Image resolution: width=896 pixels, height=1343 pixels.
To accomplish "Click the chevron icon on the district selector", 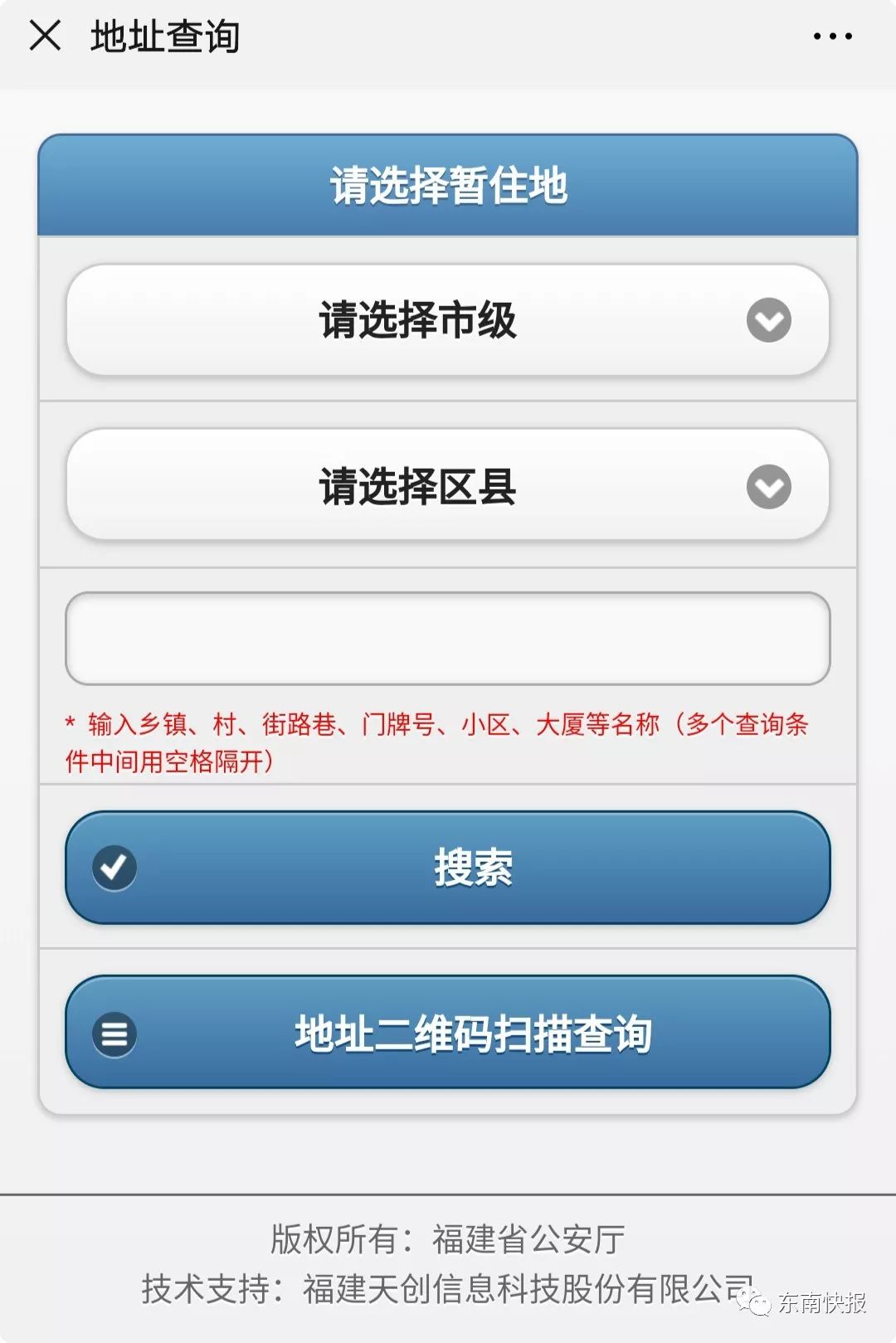I will pos(767,488).
